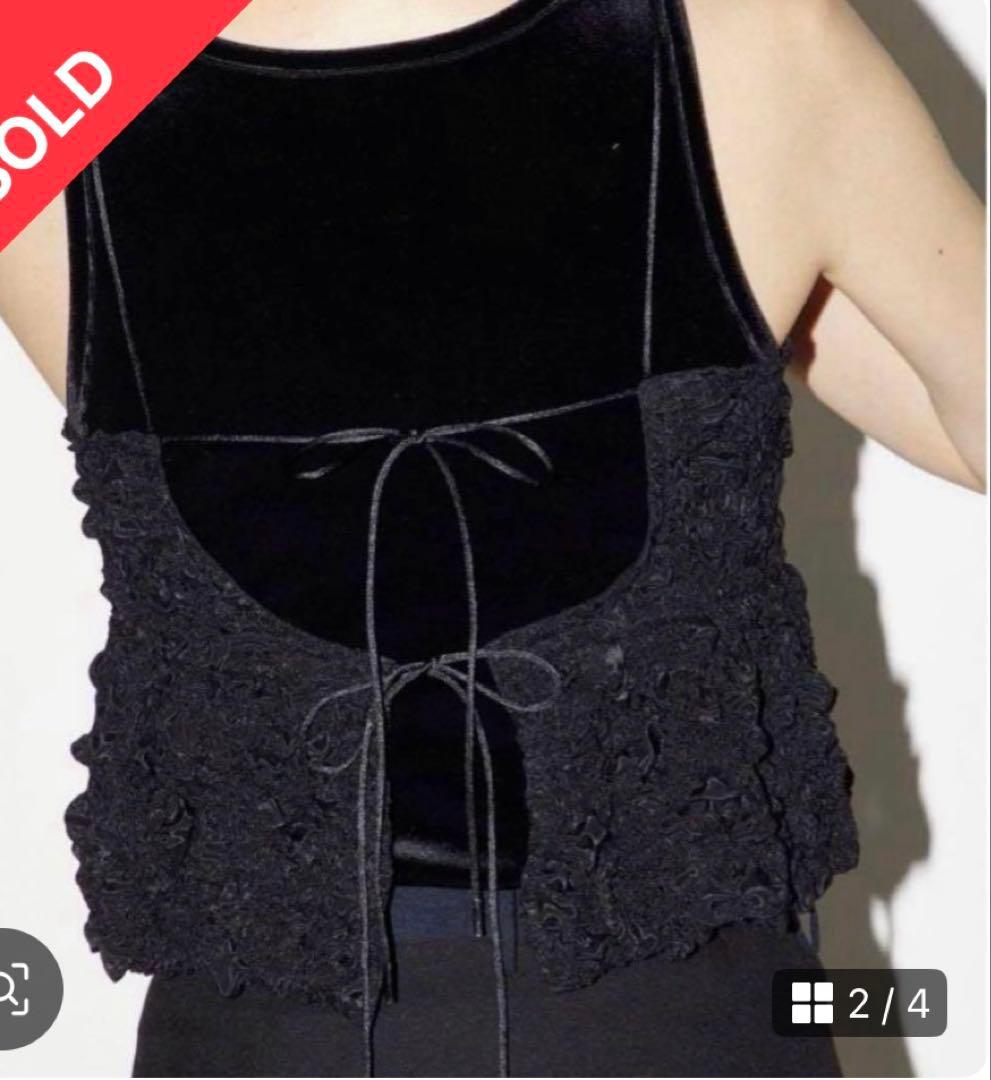Open the 2 / 4 photo grid view
This screenshot has height=1080, width=991.
859,1003
